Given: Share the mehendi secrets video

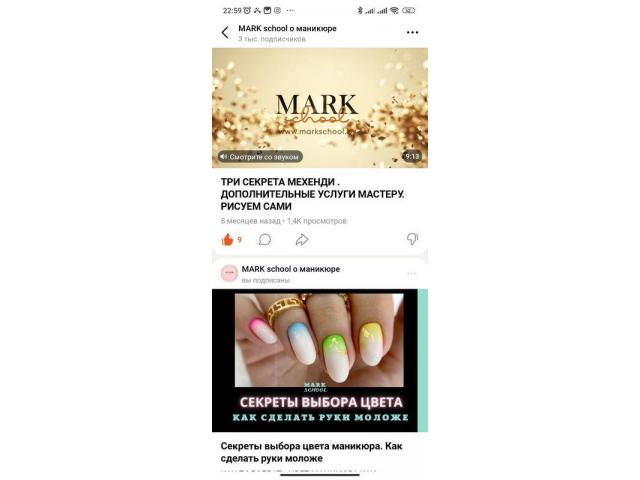Looking at the screenshot, I should pos(301,239).
